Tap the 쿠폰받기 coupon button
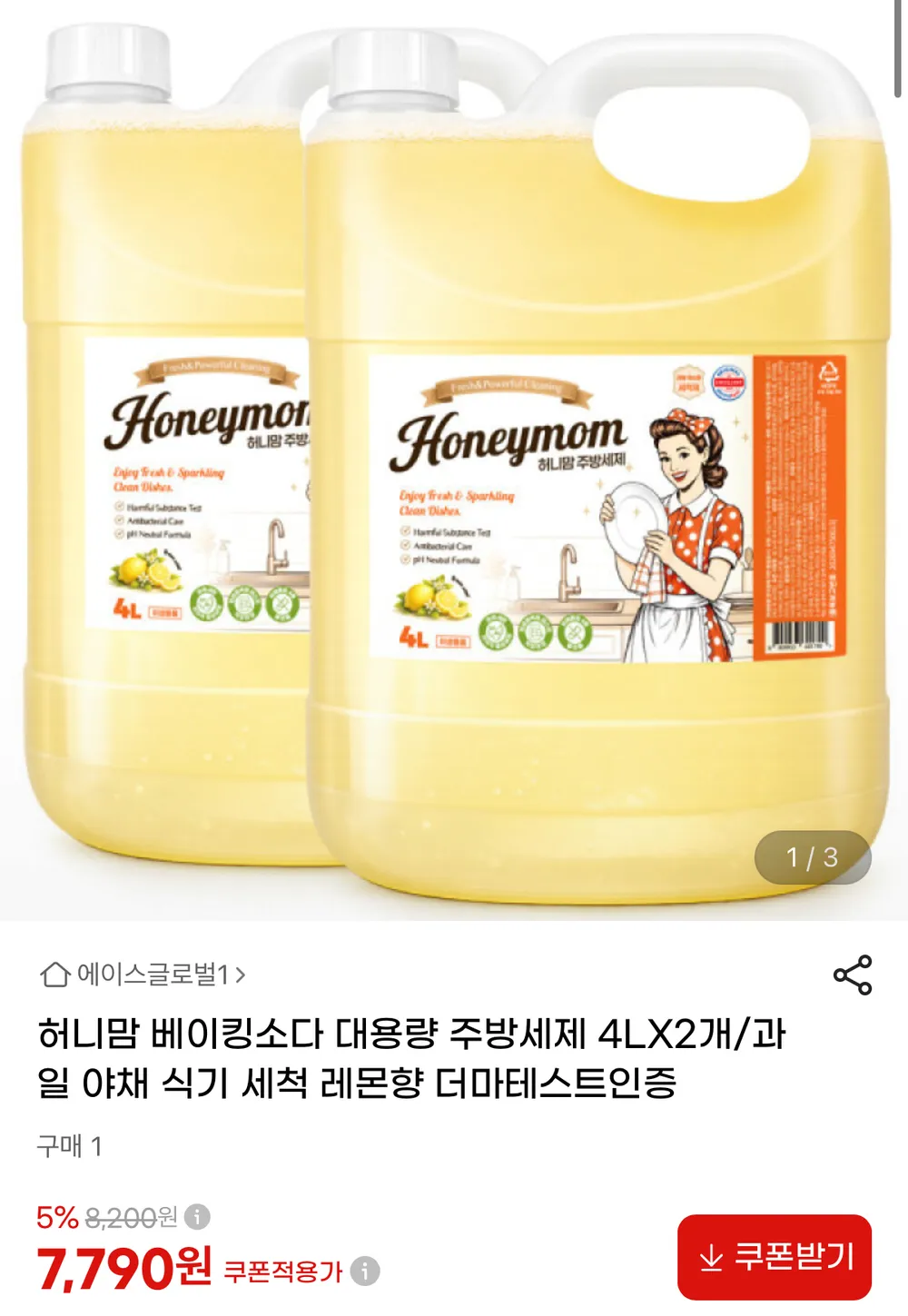Image resolution: width=908 pixels, height=1316 pixels. tap(775, 1257)
